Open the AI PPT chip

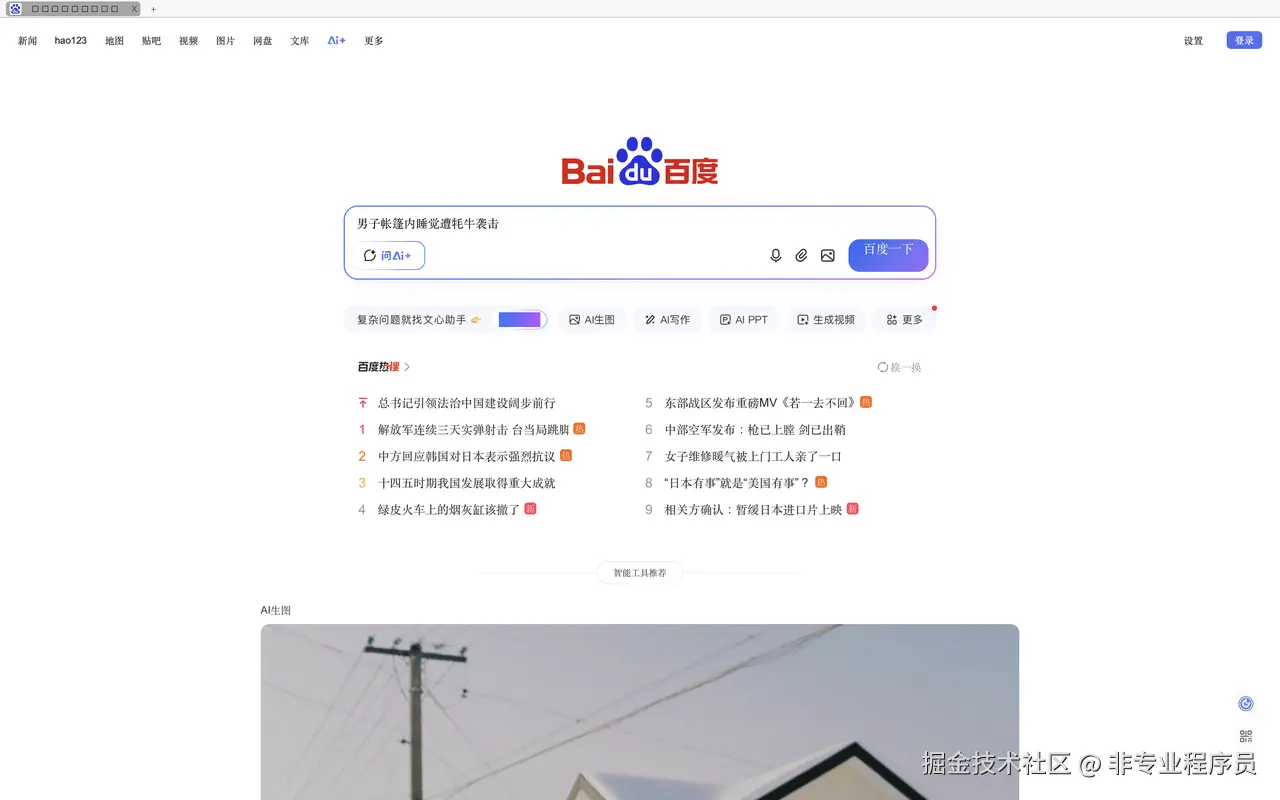click(744, 320)
